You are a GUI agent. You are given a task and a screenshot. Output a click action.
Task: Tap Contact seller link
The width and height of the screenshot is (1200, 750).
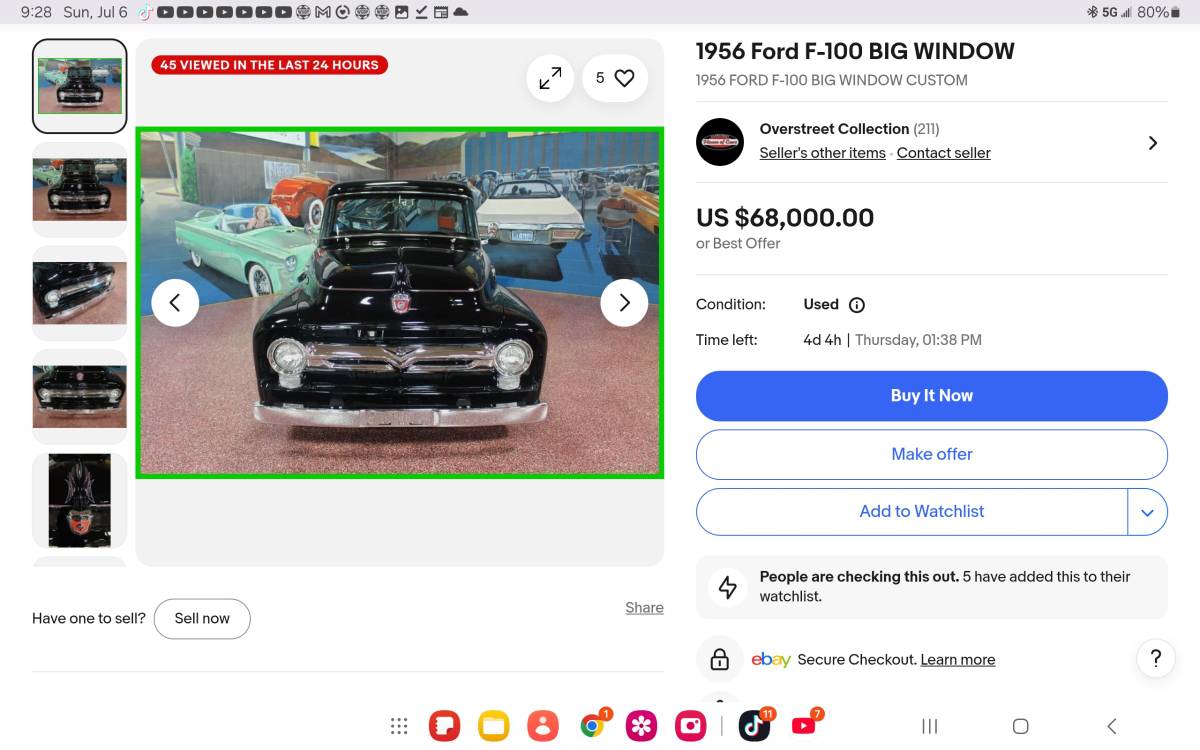[x=943, y=153]
